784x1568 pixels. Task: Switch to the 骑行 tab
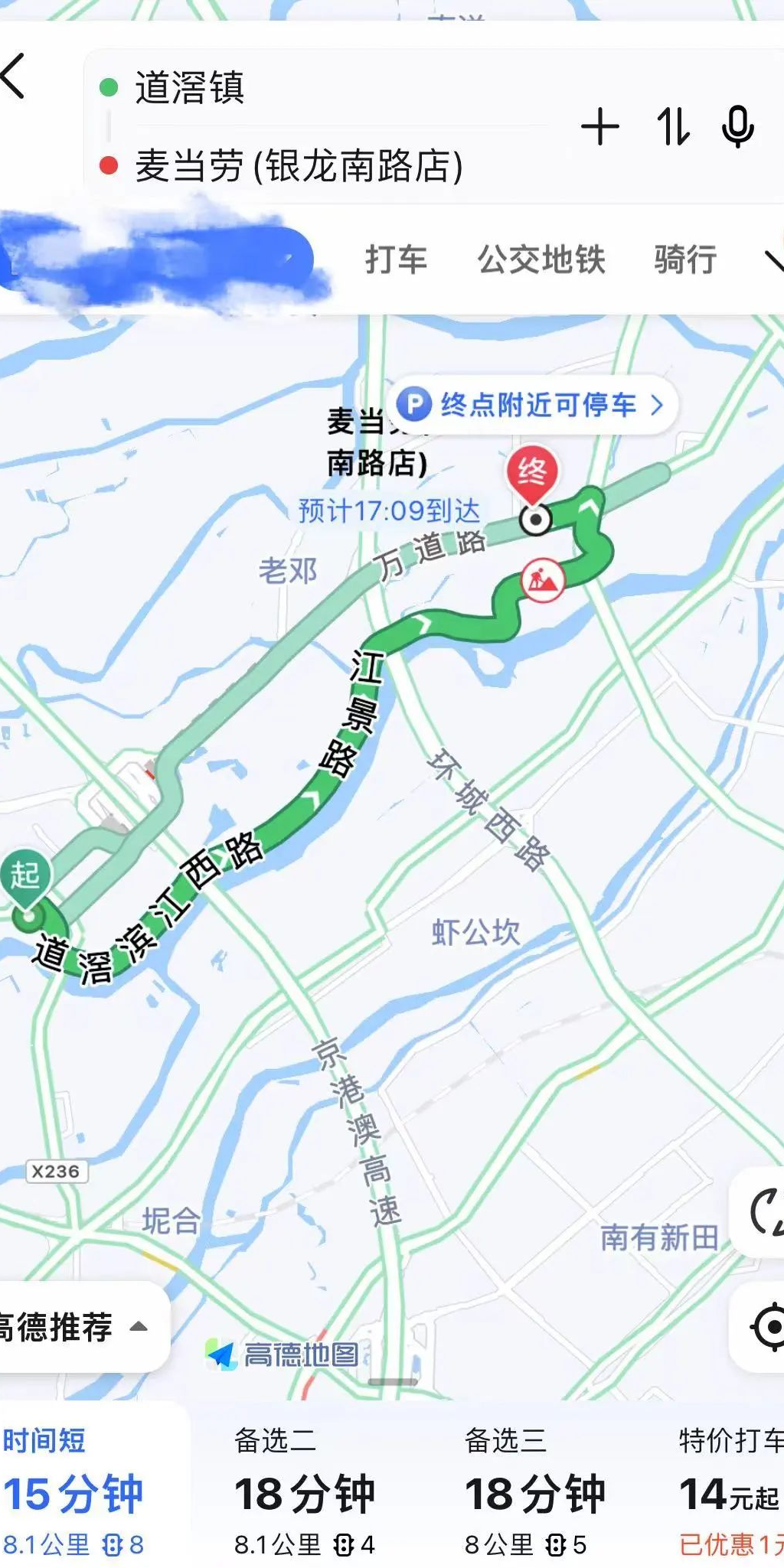coord(685,259)
